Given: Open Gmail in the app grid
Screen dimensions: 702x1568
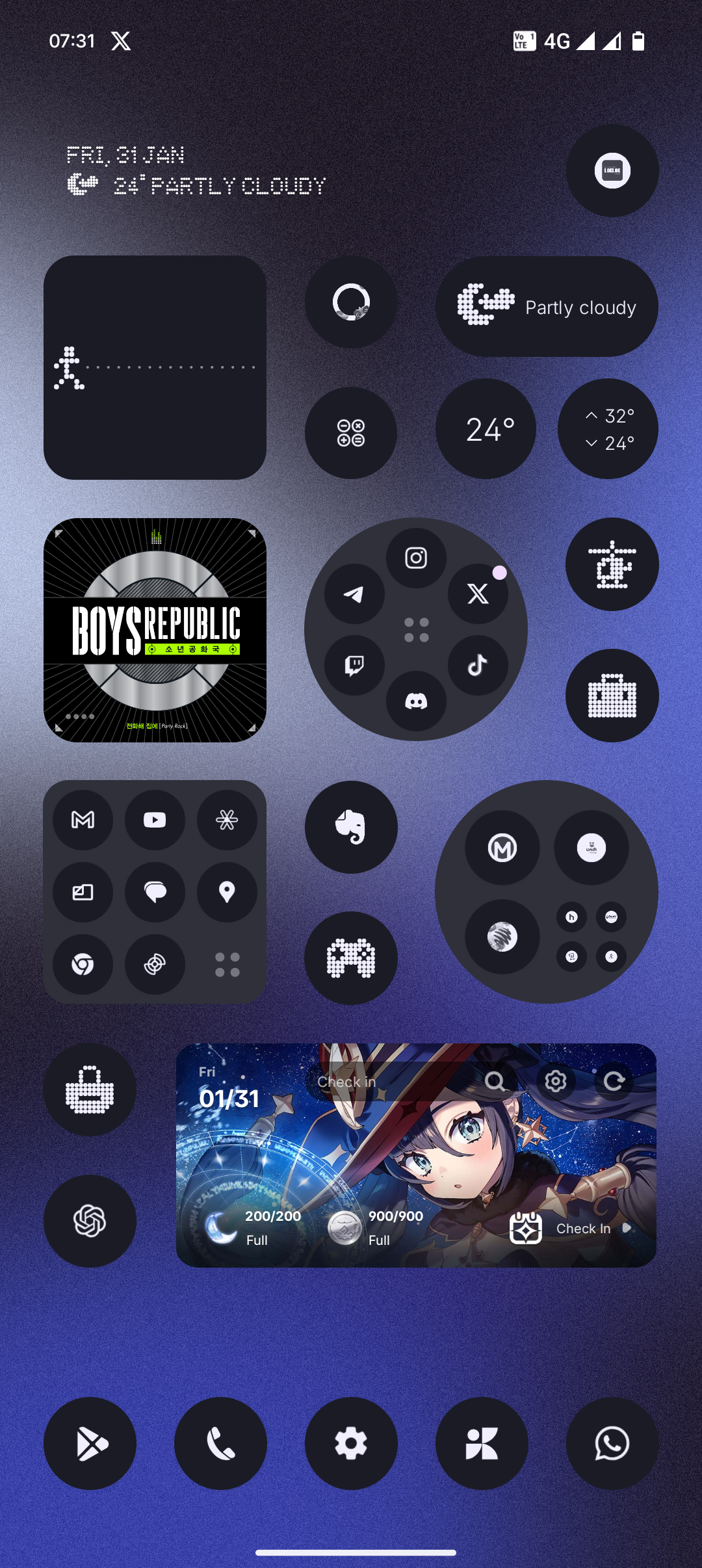Looking at the screenshot, I should (83, 820).
